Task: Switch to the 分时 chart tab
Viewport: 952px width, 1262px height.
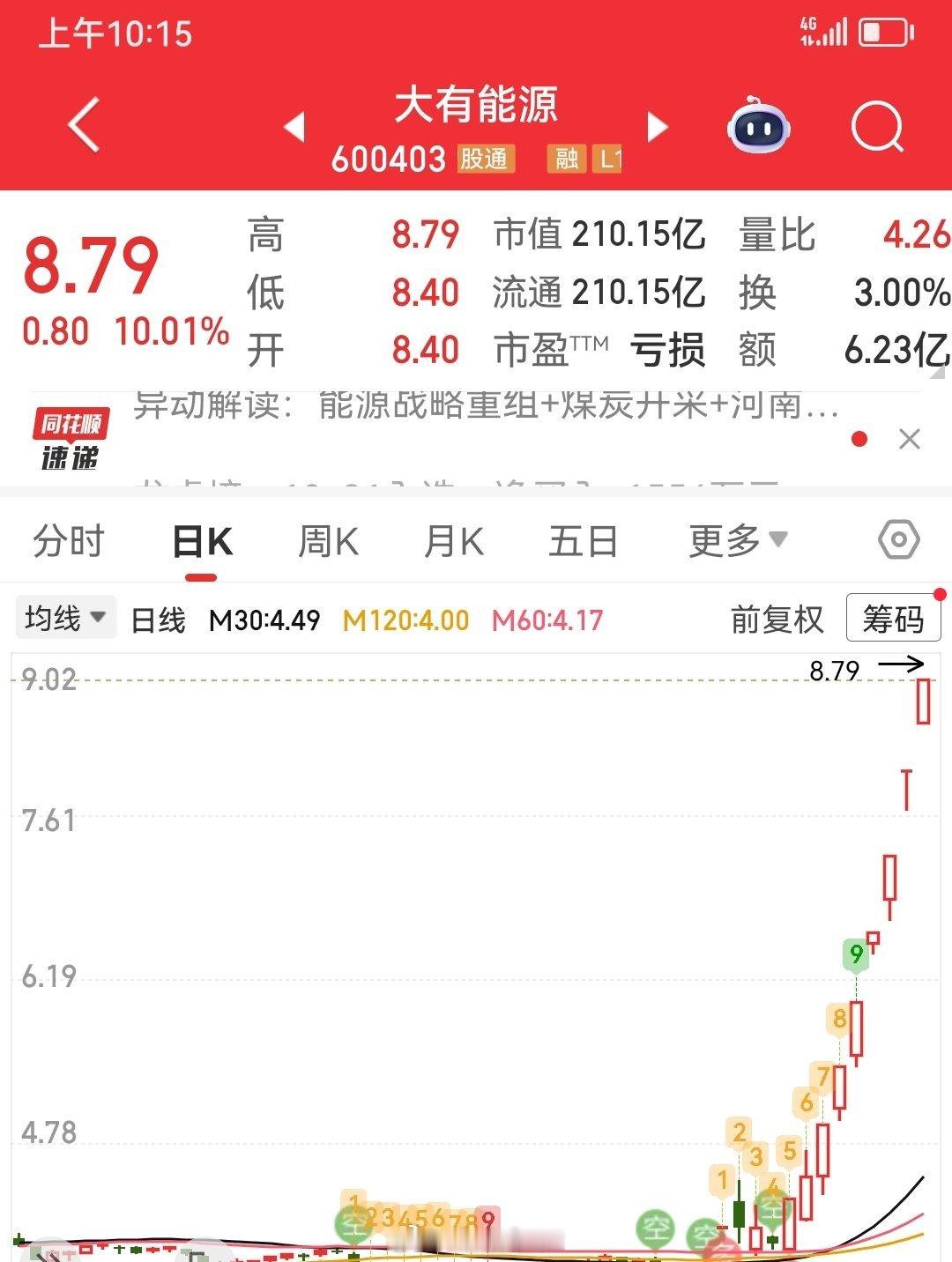Action: point(69,541)
